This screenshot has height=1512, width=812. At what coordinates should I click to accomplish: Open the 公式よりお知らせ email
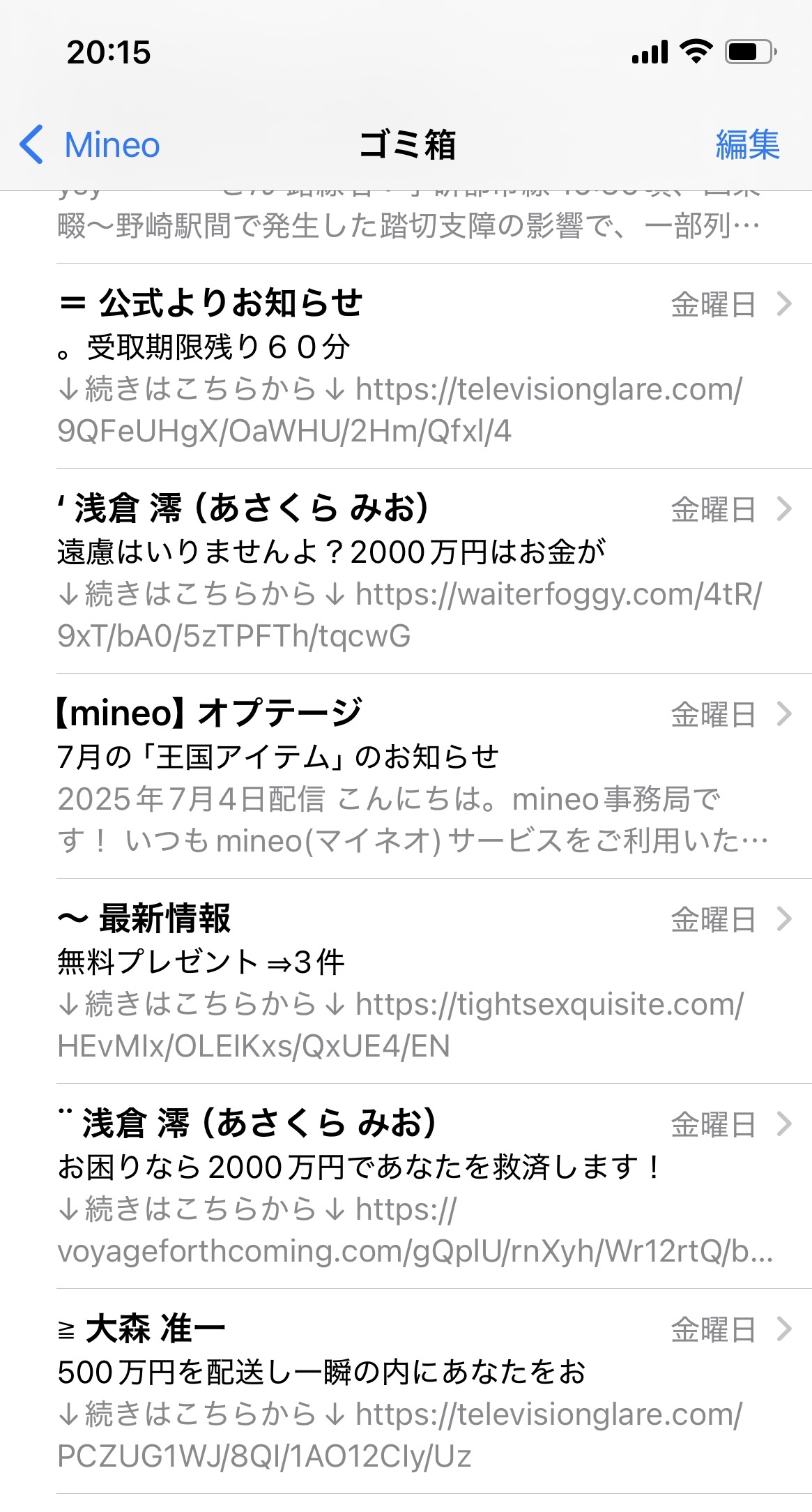pos(404,366)
